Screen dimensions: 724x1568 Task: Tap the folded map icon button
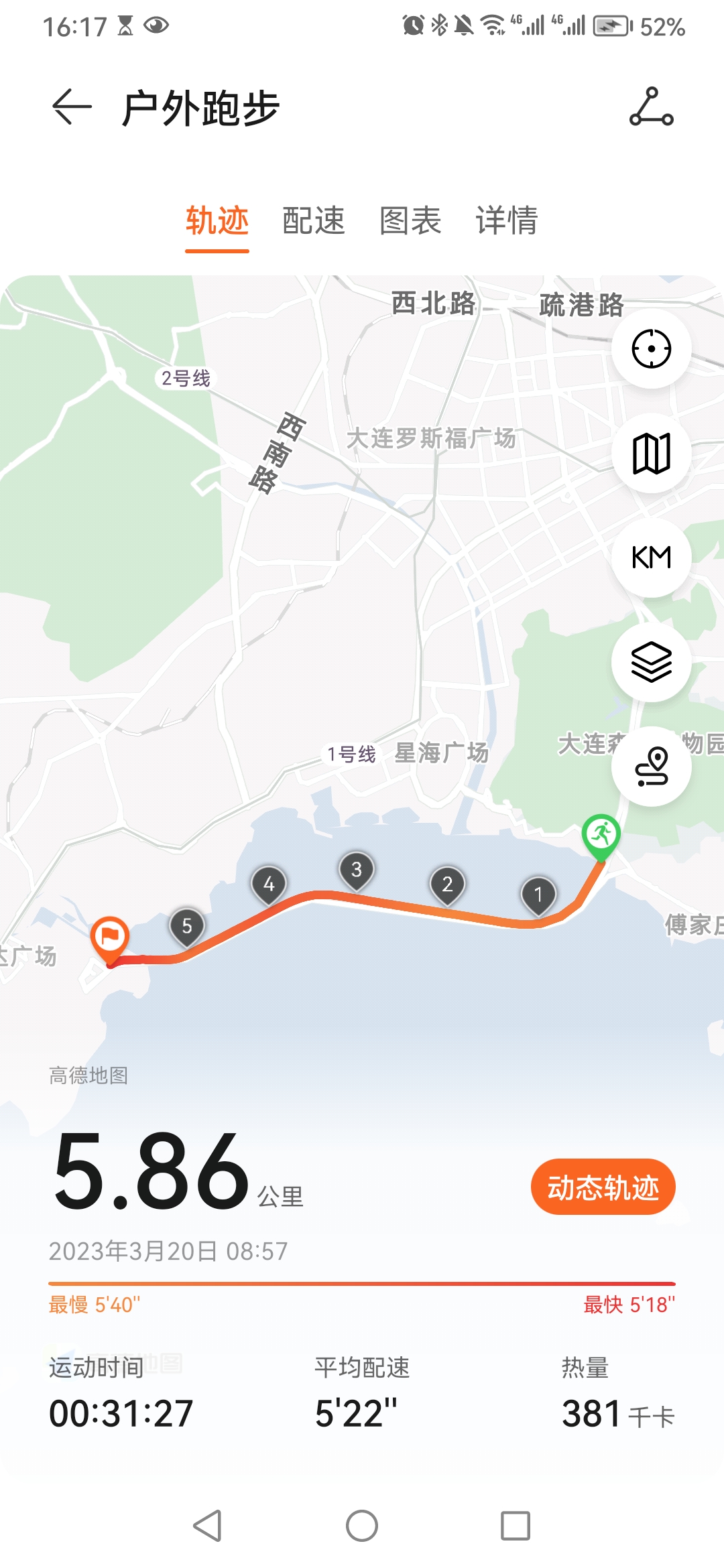point(651,454)
